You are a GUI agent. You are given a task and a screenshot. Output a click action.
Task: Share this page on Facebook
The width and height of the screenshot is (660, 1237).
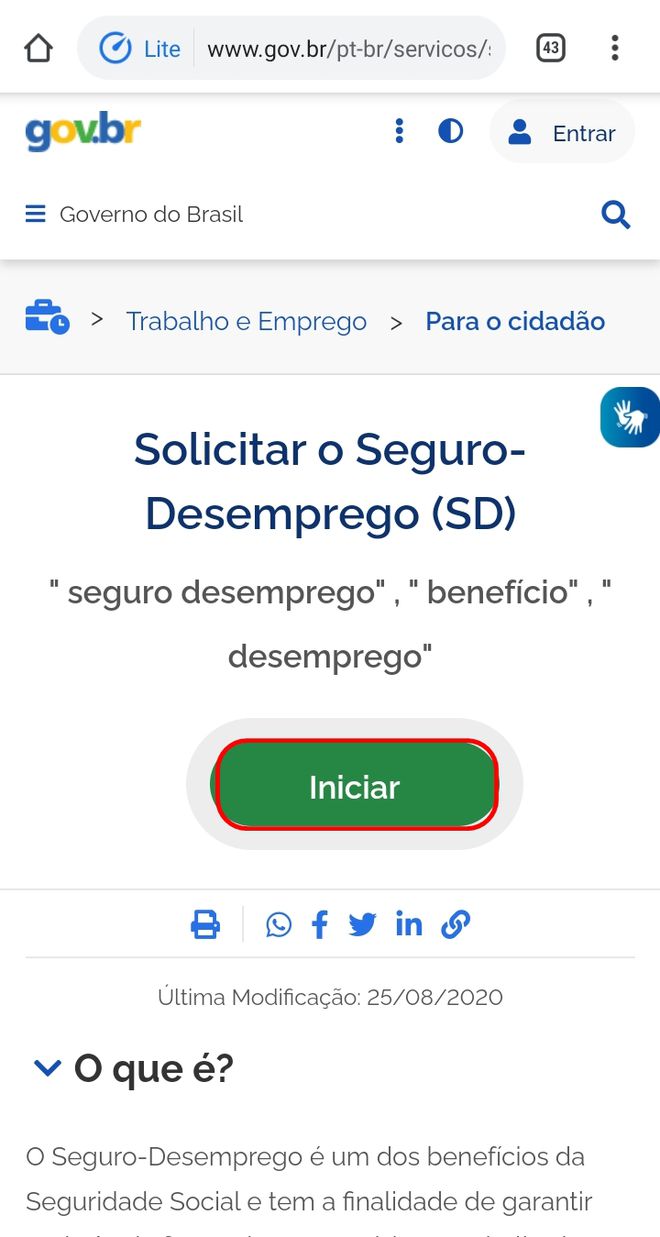[320, 925]
